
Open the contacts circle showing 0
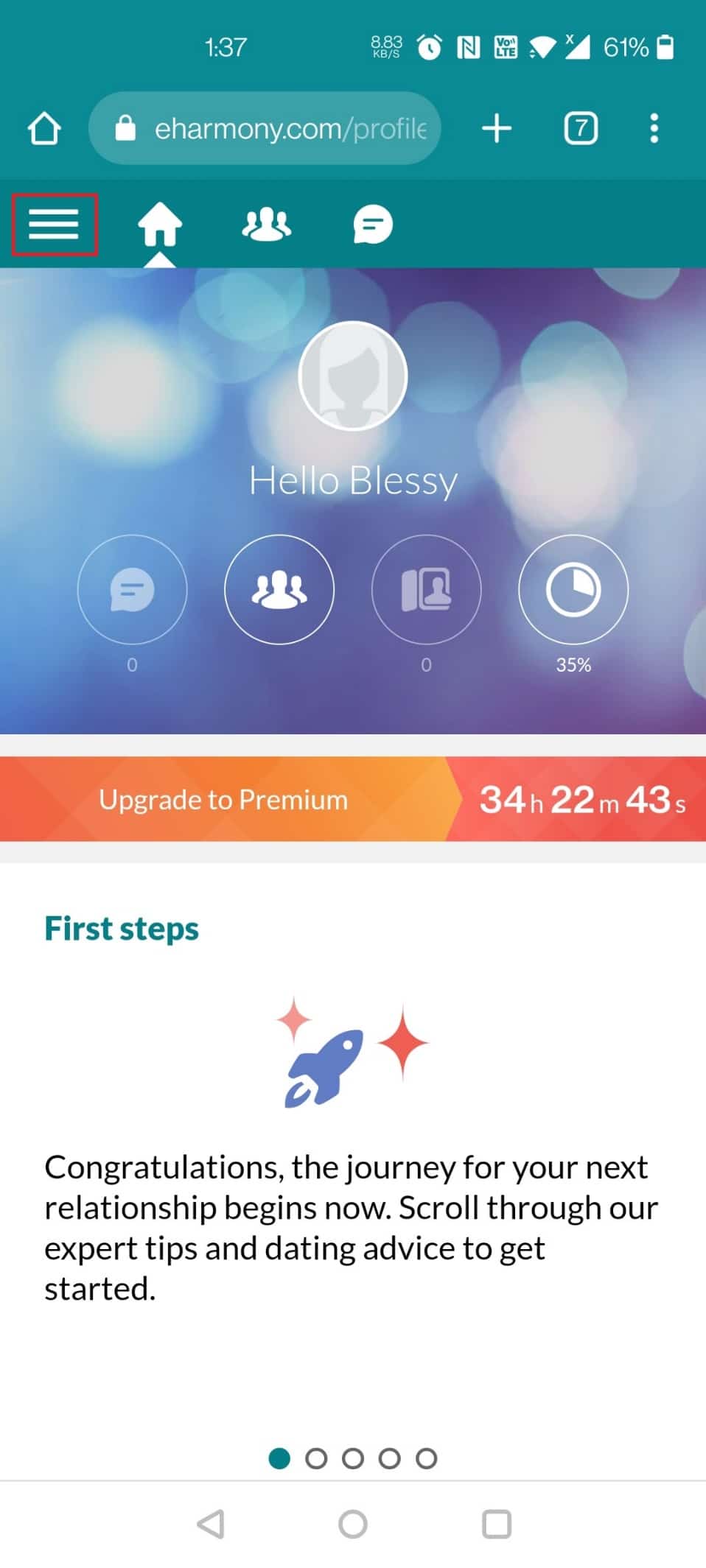pyautogui.click(x=426, y=589)
